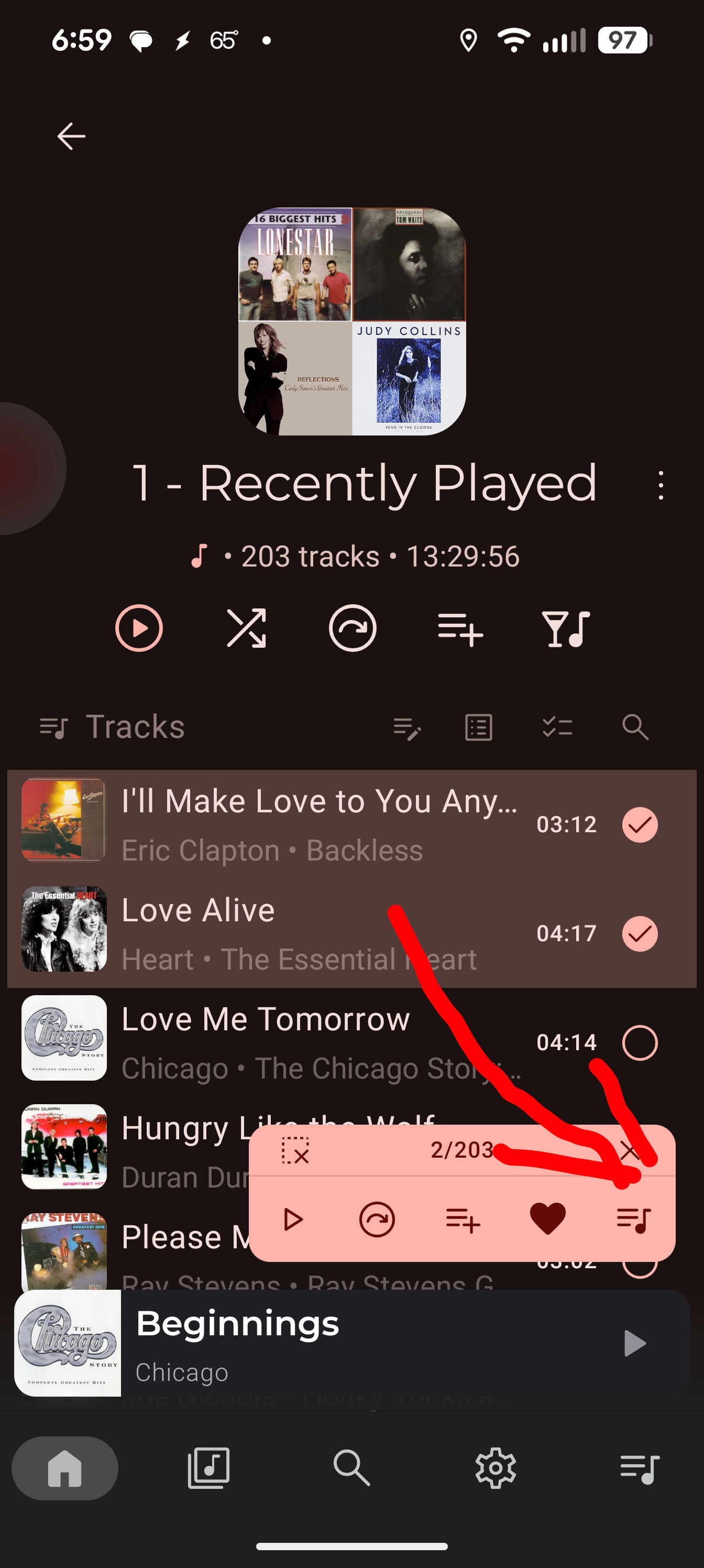This screenshot has height=1568, width=704.
Task: Resume playing Beginnings in the mini player
Action: (x=634, y=1343)
